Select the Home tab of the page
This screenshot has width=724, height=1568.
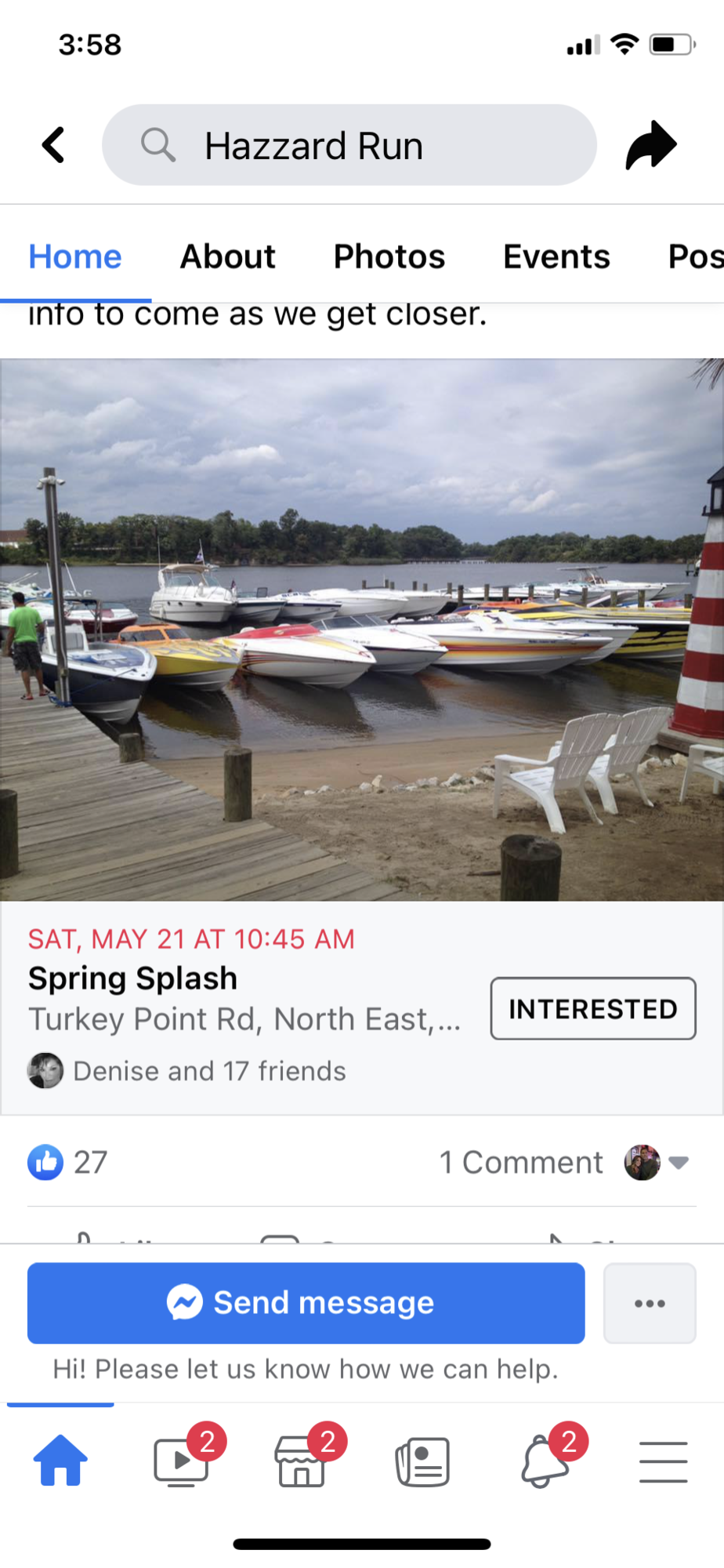(x=75, y=256)
